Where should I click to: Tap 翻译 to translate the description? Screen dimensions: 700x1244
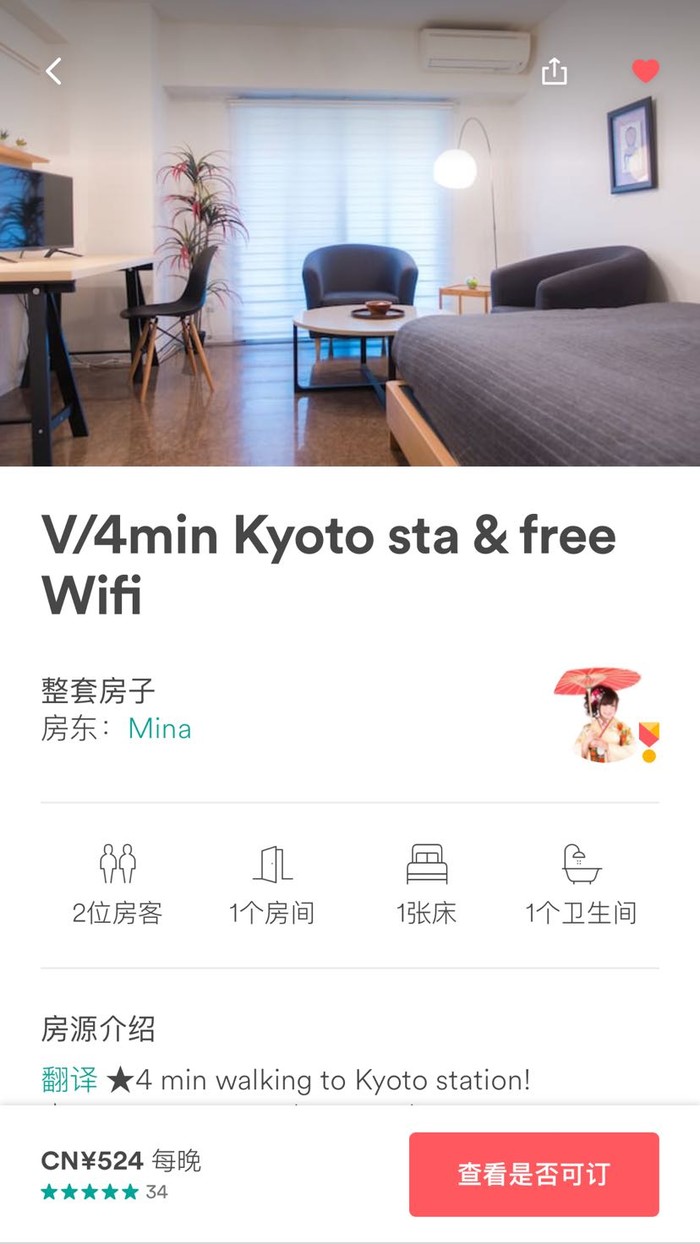(x=69, y=1080)
